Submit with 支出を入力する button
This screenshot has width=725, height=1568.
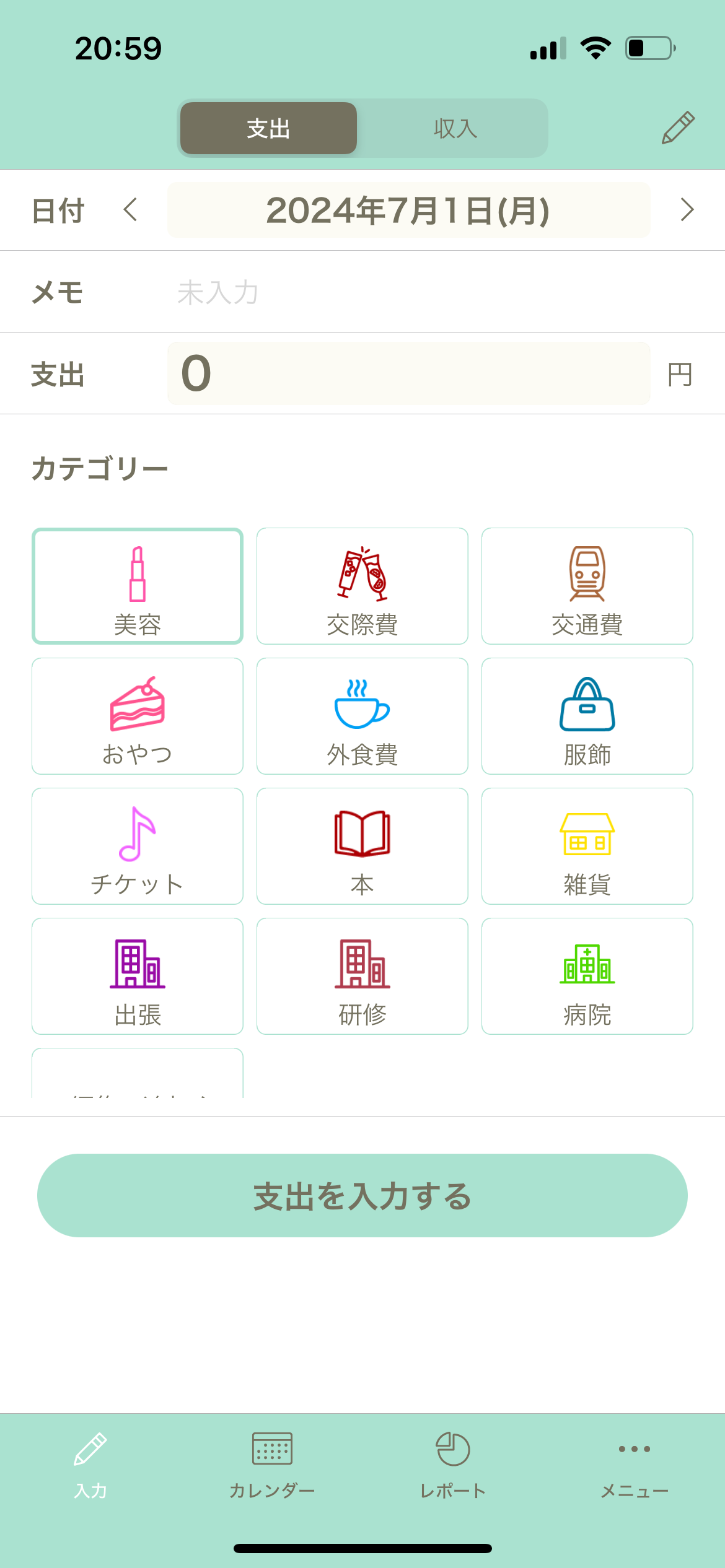click(x=362, y=1195)
